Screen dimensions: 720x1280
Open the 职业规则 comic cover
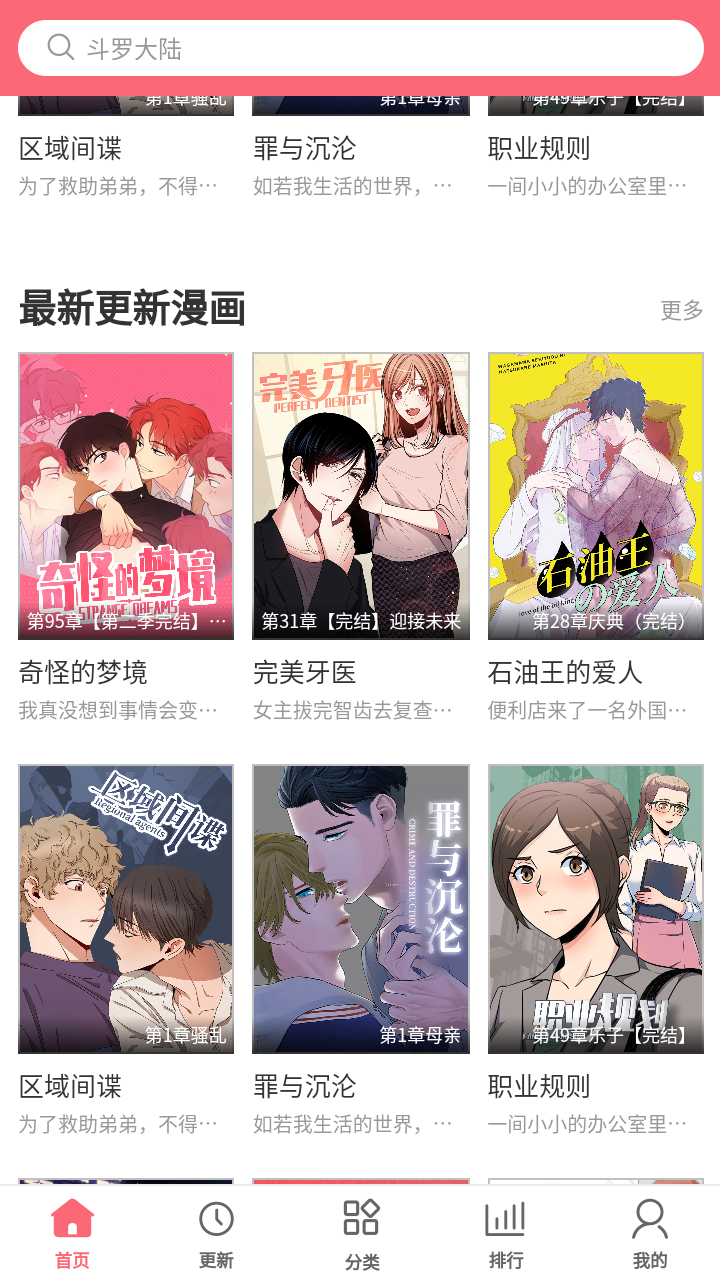pyautogui.click(x=595, y=909)
